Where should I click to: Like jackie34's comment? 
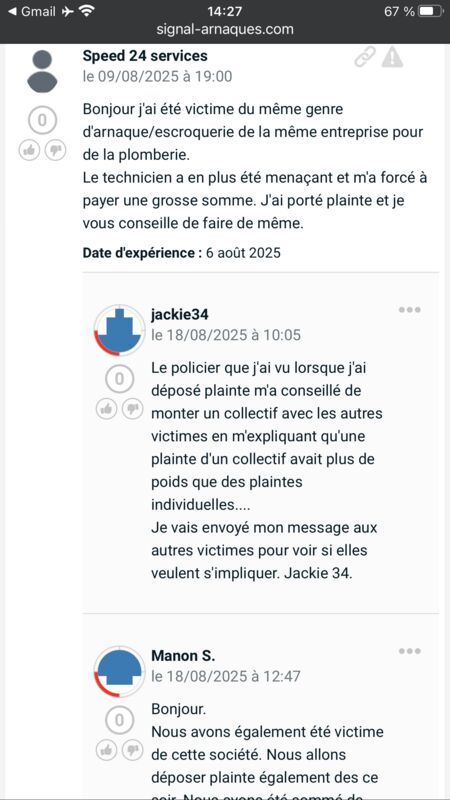tap(107, 409)
